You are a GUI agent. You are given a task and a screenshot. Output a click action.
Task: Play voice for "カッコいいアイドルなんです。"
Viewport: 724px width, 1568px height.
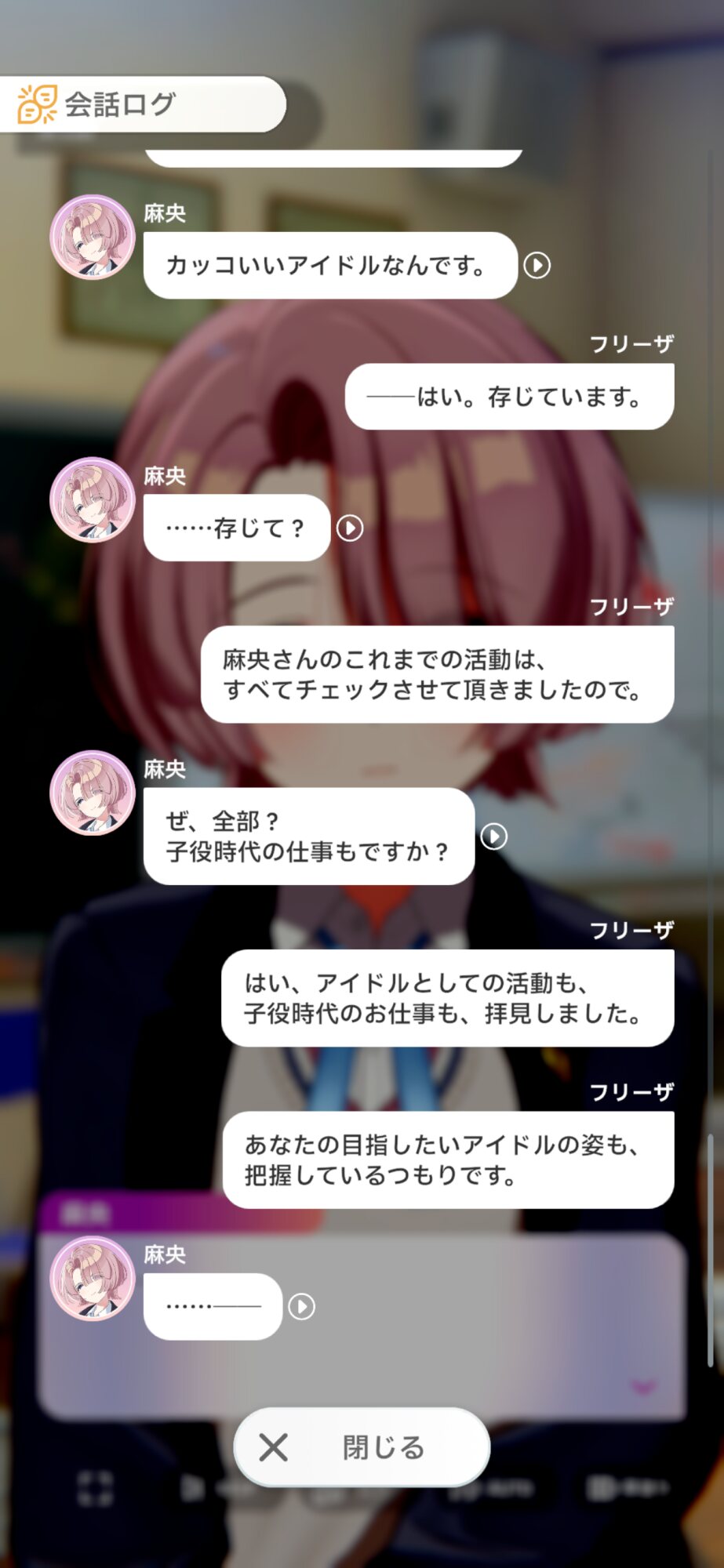537,266
